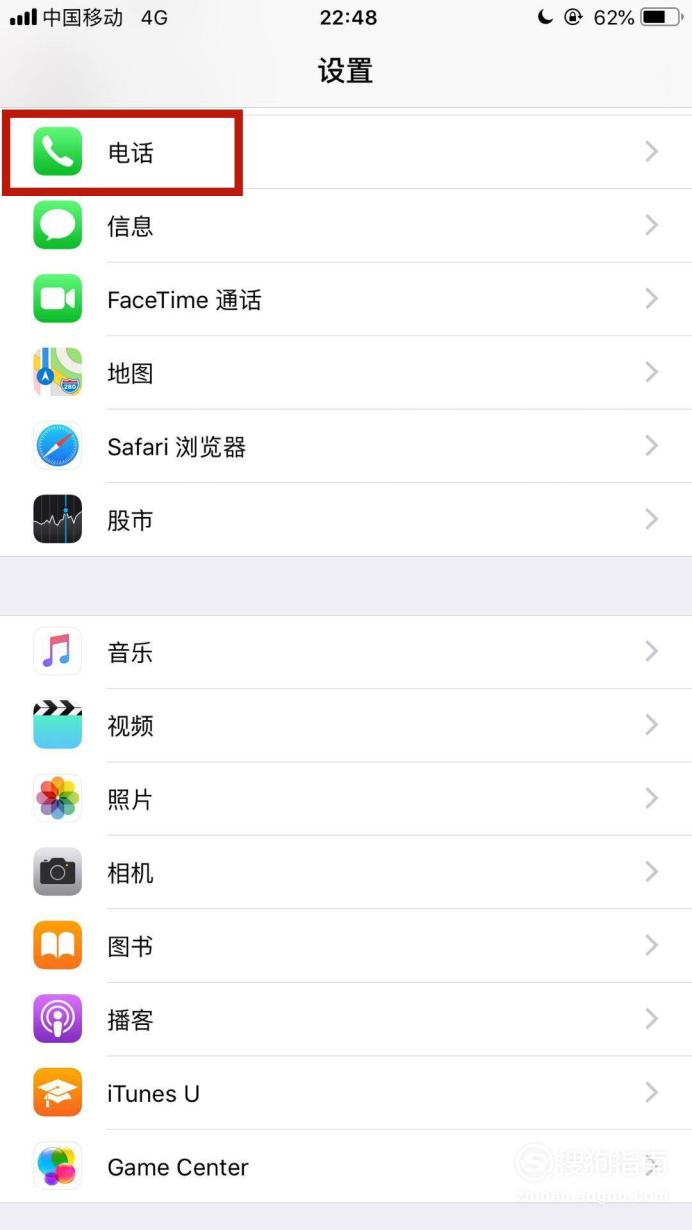
Task: Go to FaceTime 通话 settings
Action: tap(346, 299)
